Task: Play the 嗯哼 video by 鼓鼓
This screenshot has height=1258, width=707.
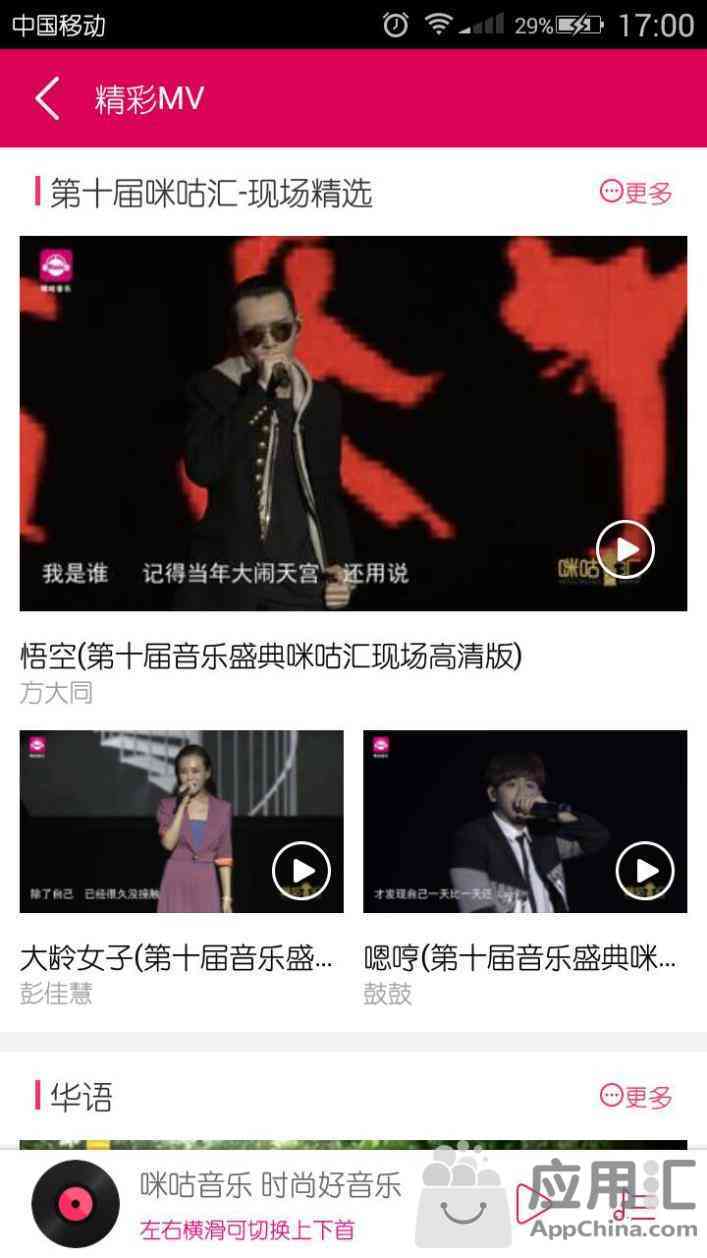Action: click(644, 870)
